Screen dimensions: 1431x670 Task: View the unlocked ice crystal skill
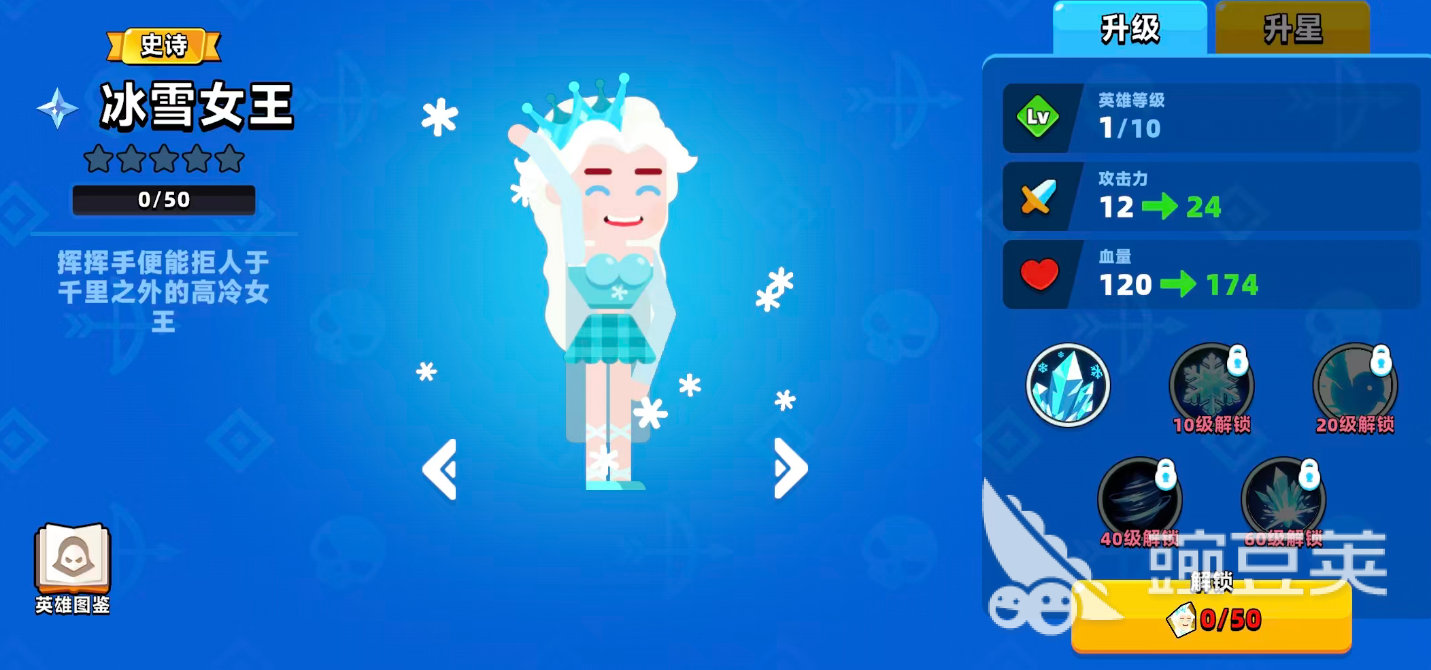[x=1067, y=385]
